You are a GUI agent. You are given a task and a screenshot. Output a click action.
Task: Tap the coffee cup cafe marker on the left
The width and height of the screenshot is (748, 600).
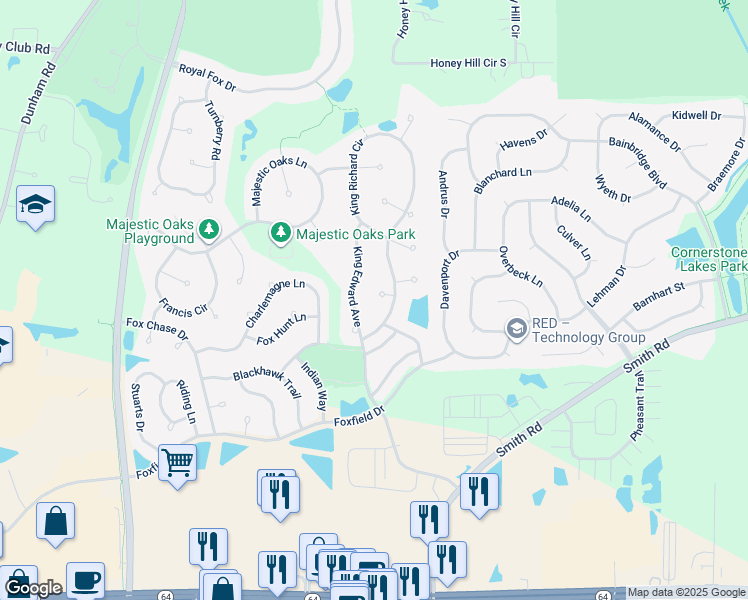(x=85, y=581)
